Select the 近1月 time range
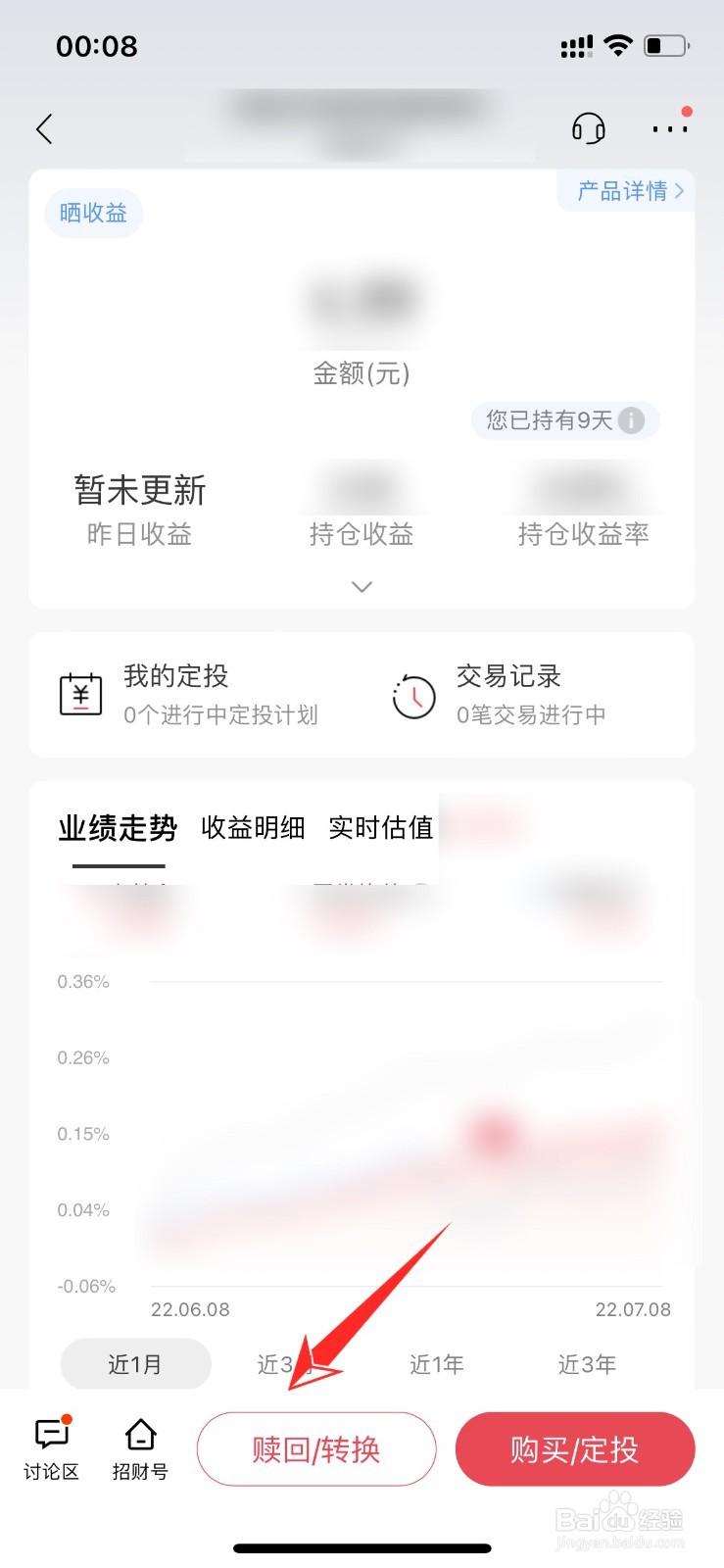Viewport: 724px width, 1568px height. coord(134,1364)
